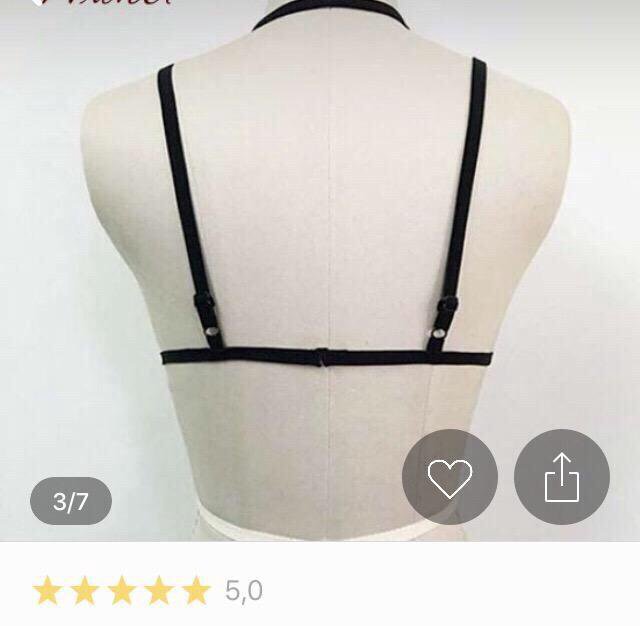
Task: Add this product to favorites with the heart
Action: point(450,478)
